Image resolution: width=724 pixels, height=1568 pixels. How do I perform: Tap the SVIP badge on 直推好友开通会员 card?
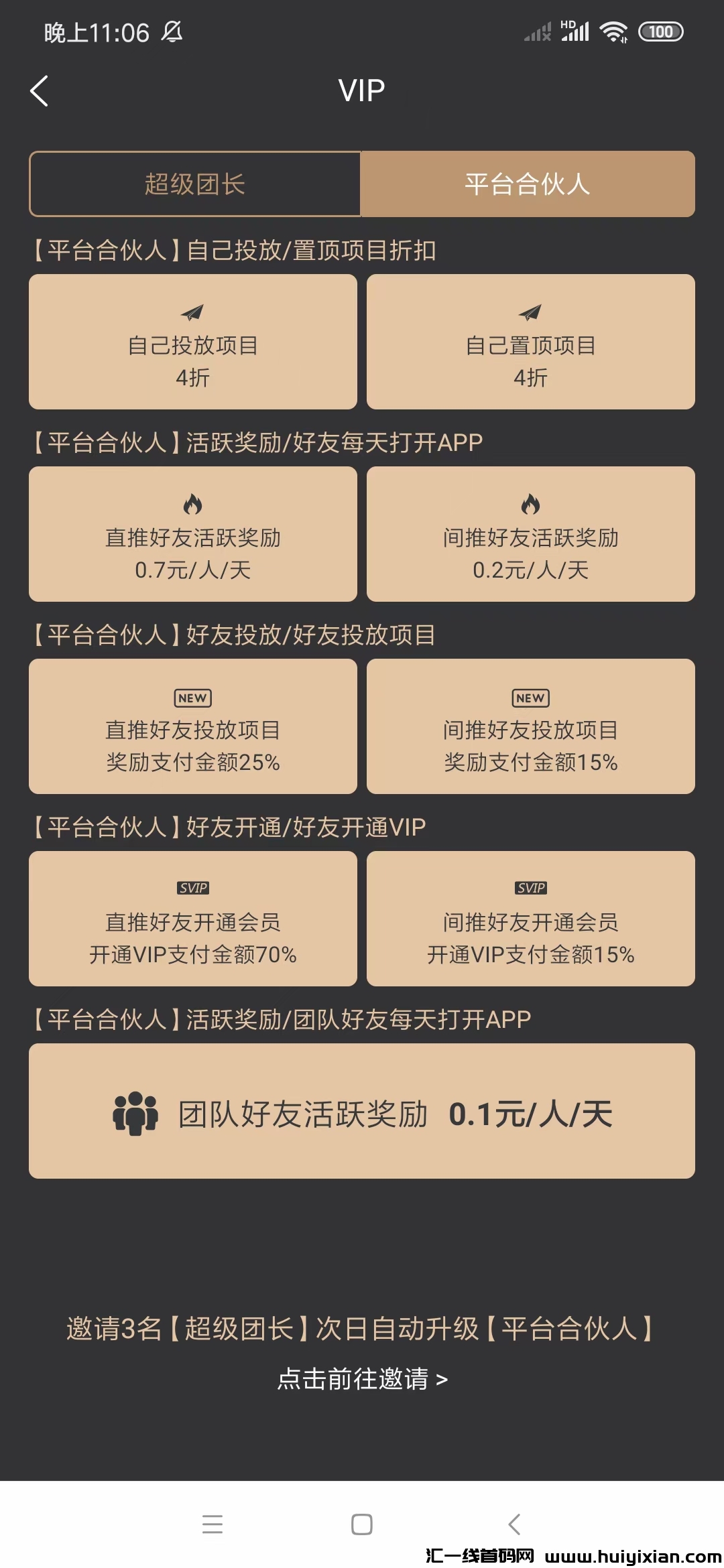[192, 888]
